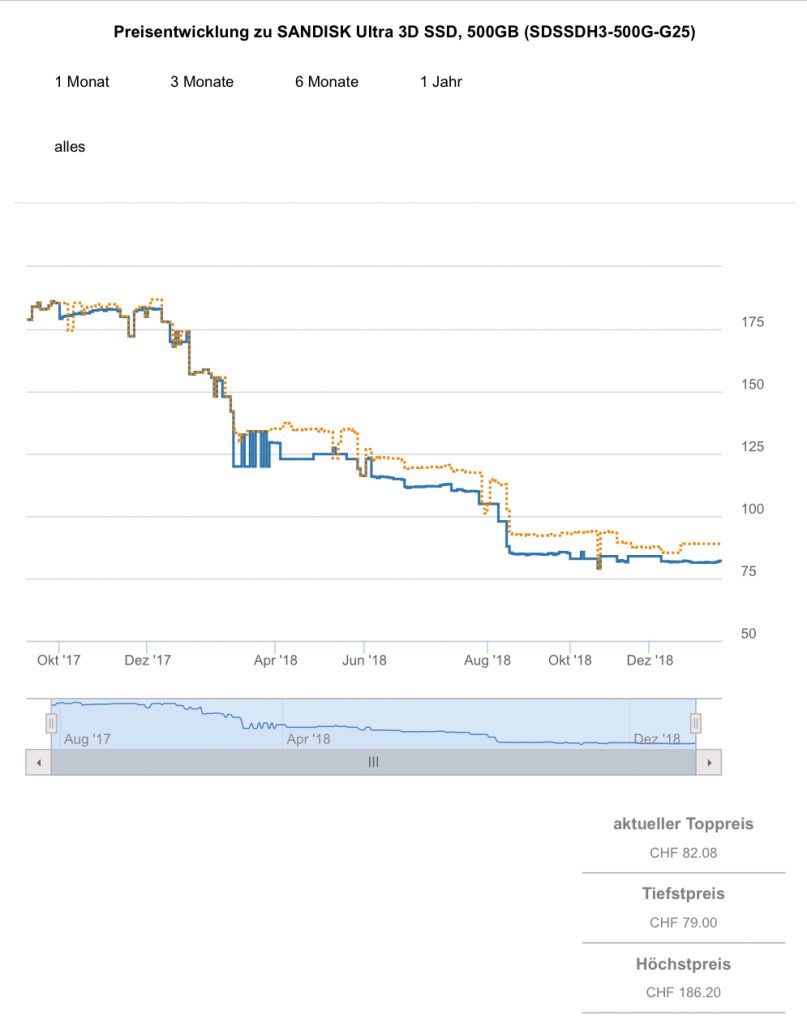
Task: Choose the 1 Jahr time range
Action: click(x=441, y=82)
